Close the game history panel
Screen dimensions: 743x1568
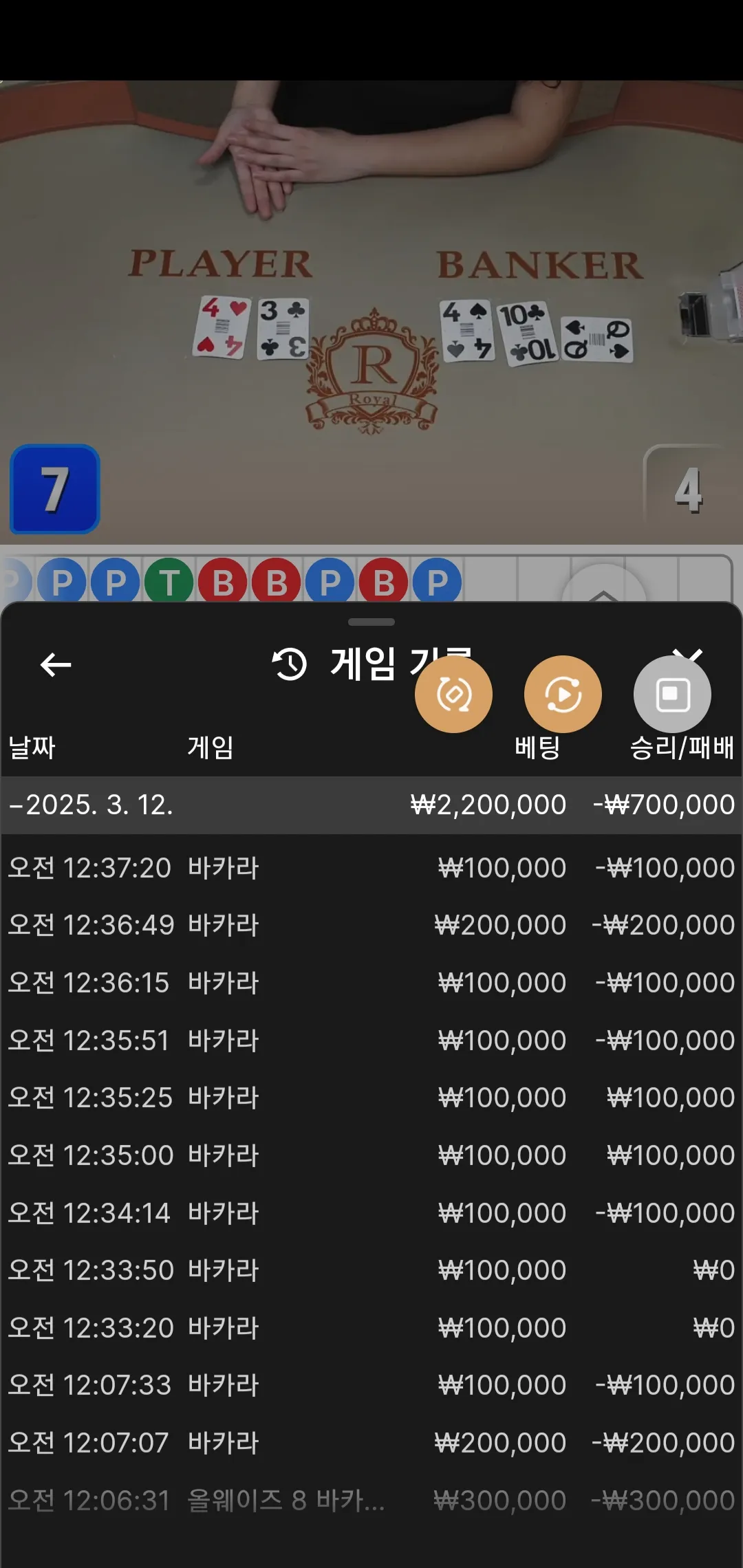tap(687, 657)
